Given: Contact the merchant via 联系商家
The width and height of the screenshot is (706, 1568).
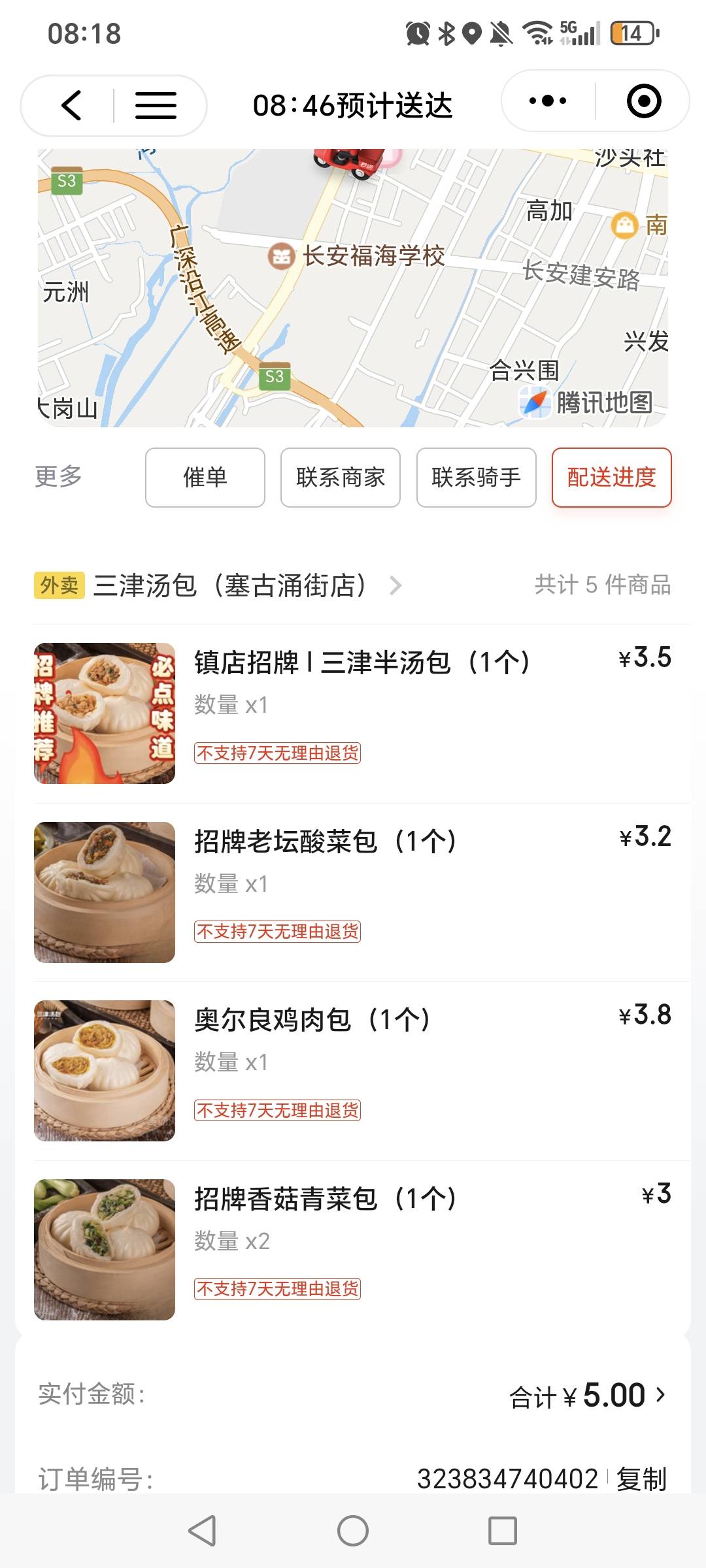Looking at the screenshot, I should tap(341, 478).
